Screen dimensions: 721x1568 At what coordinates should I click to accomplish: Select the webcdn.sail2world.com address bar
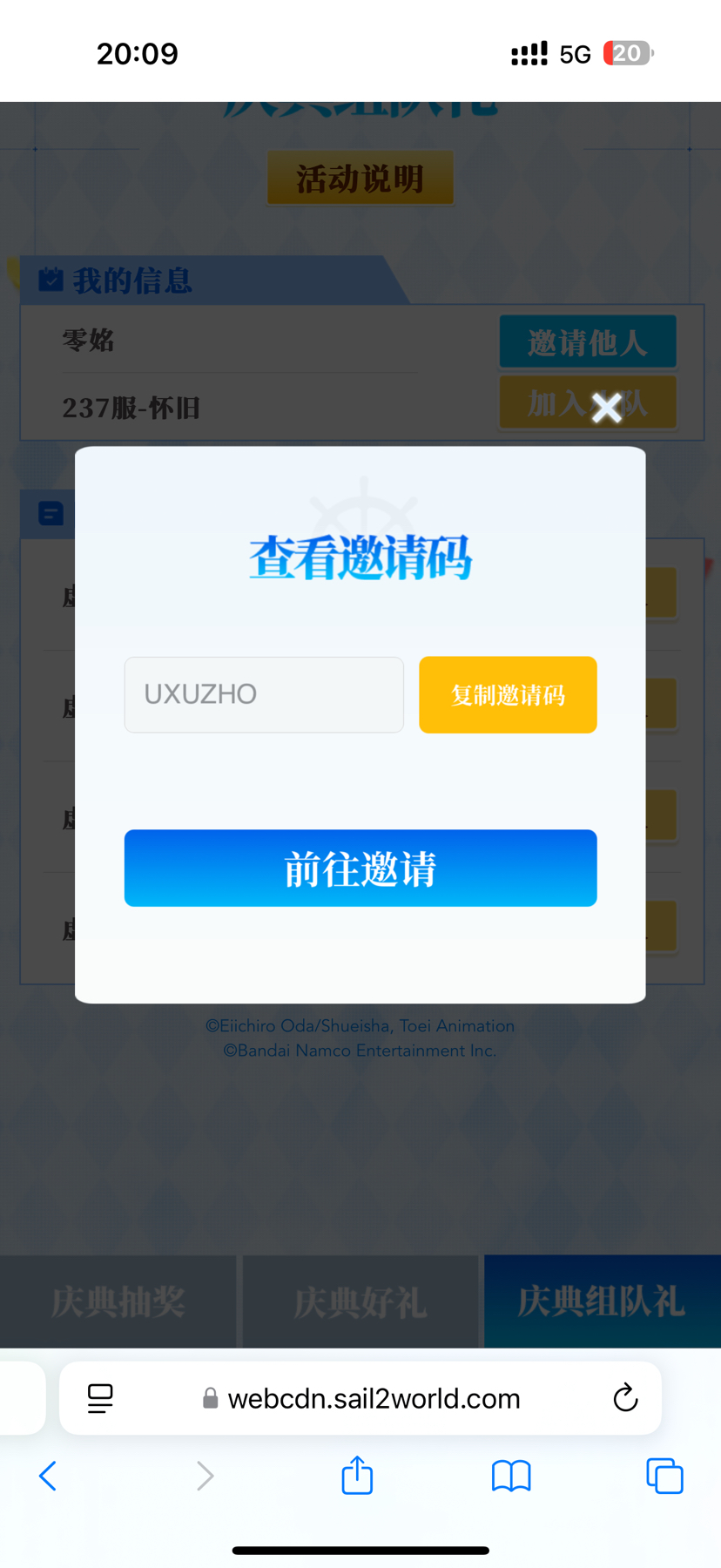point(373,1398)
